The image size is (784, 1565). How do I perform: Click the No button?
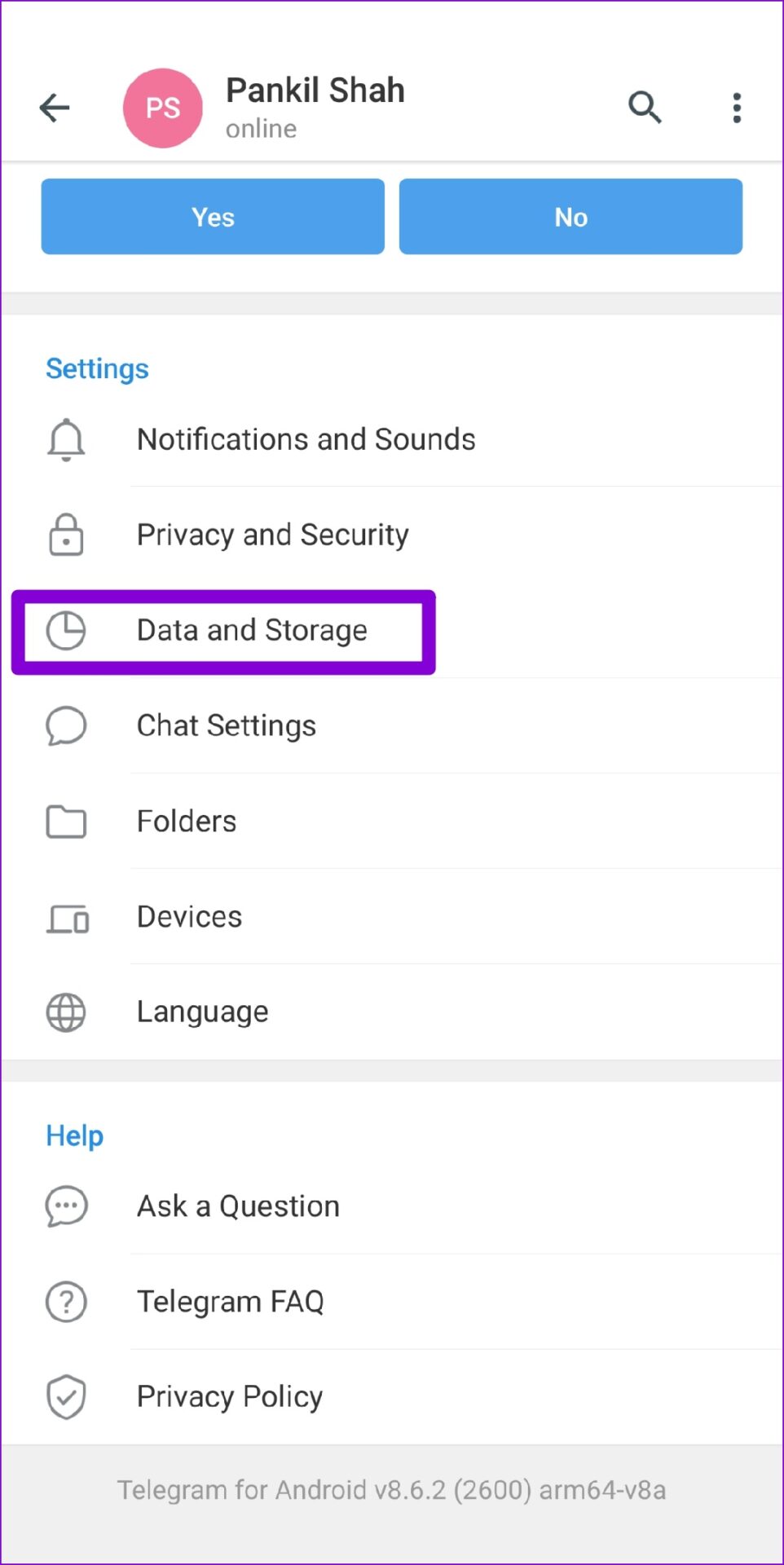point(570,216)
